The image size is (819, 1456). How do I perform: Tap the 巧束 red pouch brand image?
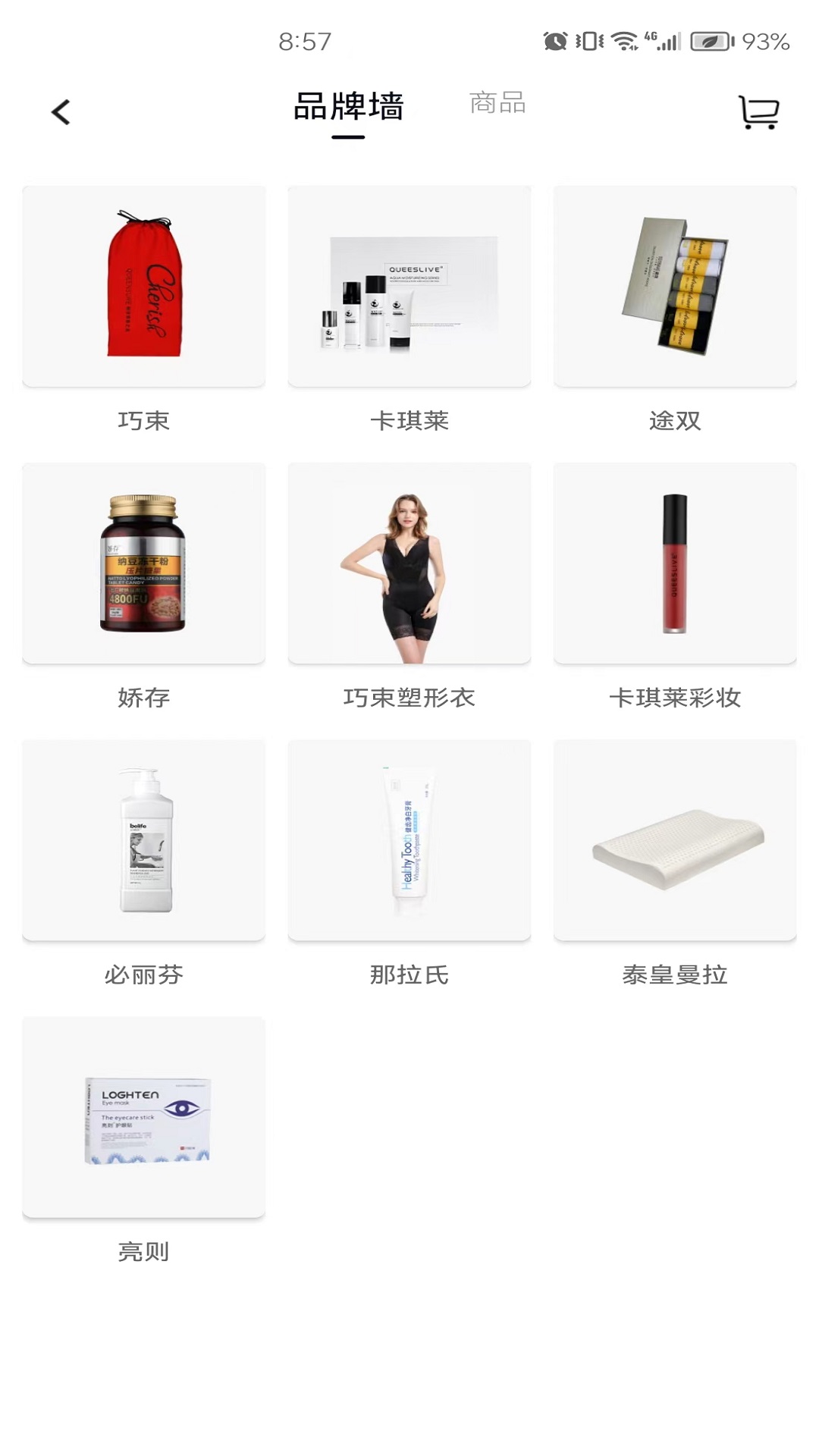(x=143, y=286)
